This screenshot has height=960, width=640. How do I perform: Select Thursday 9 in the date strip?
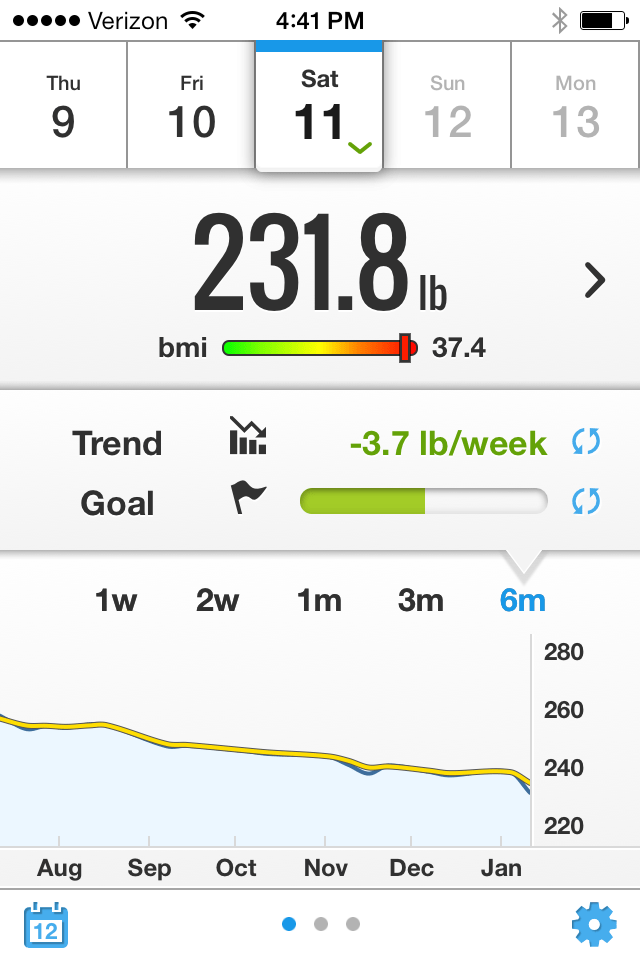63,106
